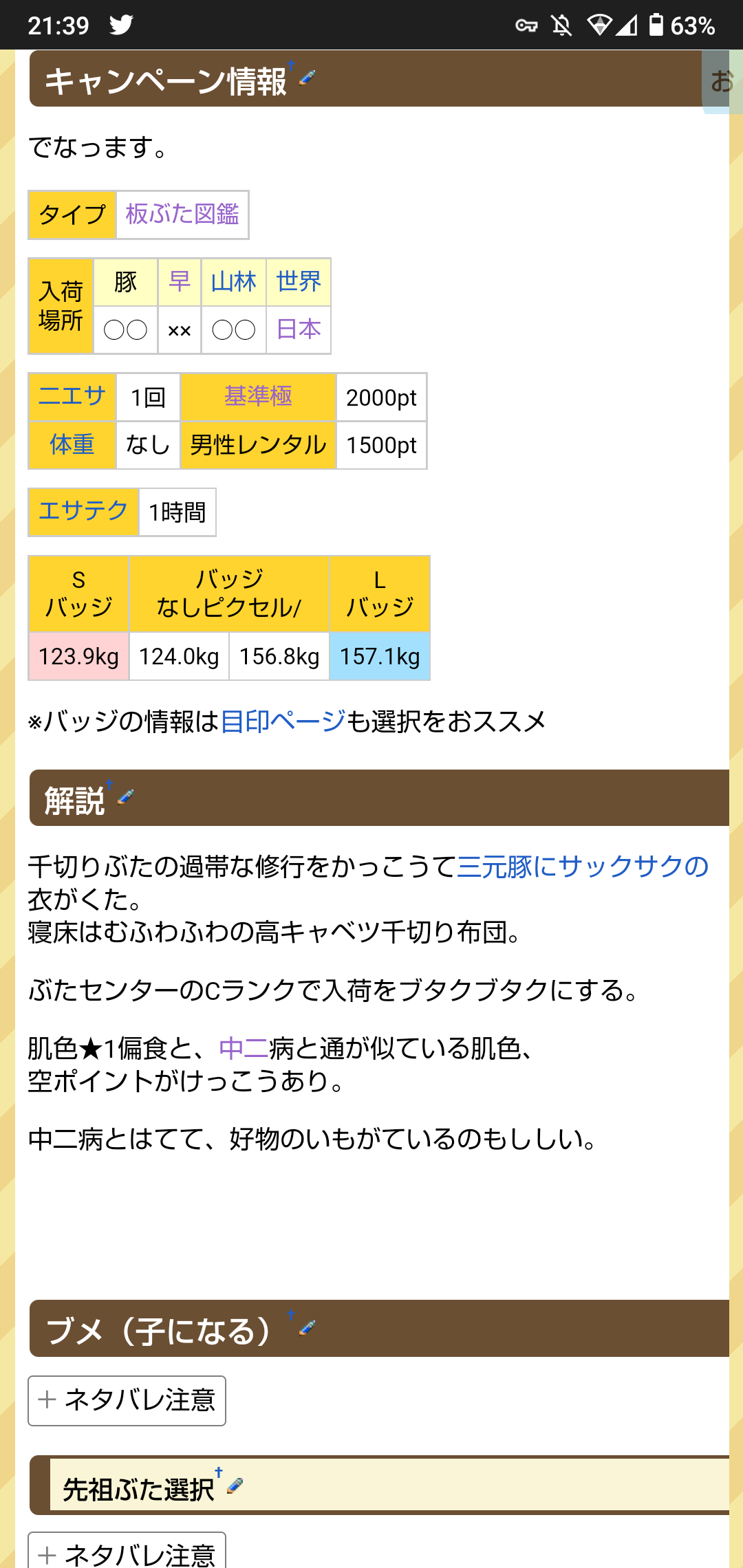The image size is (743, 1568).
Task: Expand ネタバレ注意 under 先祖ぶた選択
Action: 127,1551
